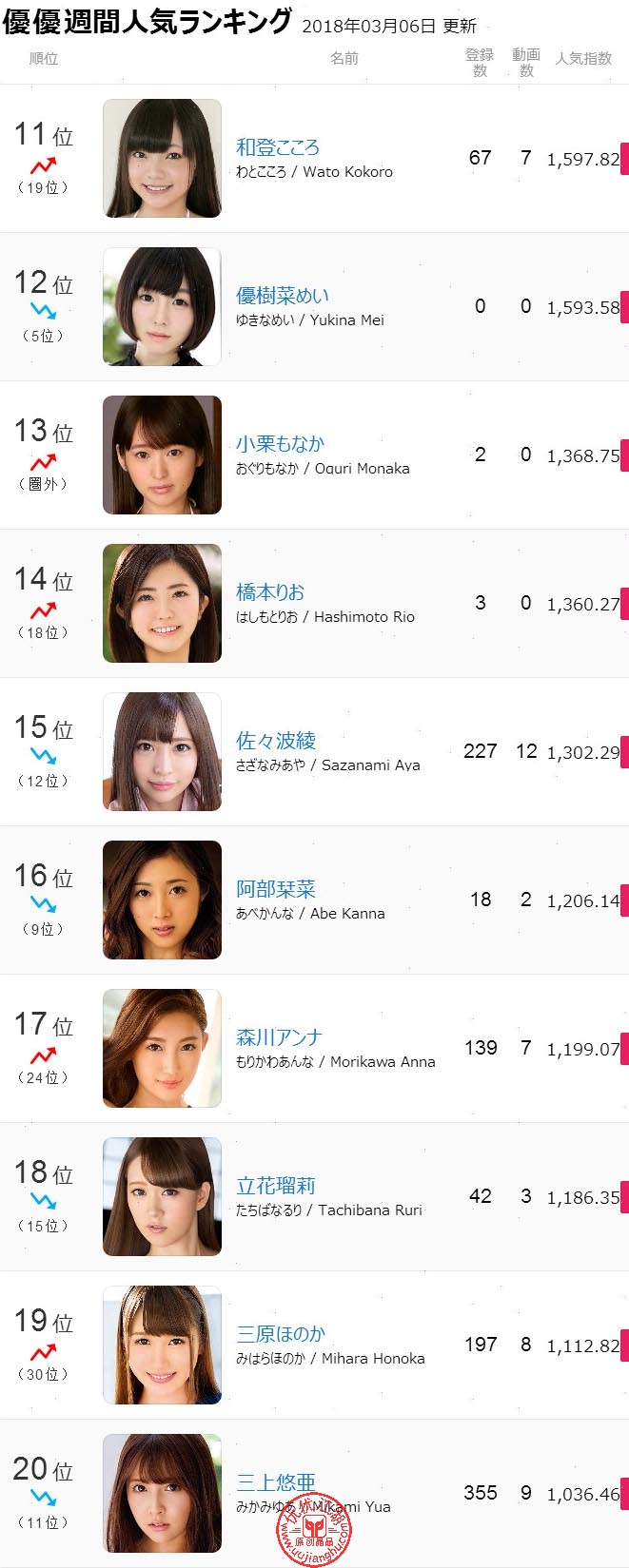This screenshot has width=629, height=1568.
Task: Open the 優樹菜めい profile link
Action: (x=282, y=296)
